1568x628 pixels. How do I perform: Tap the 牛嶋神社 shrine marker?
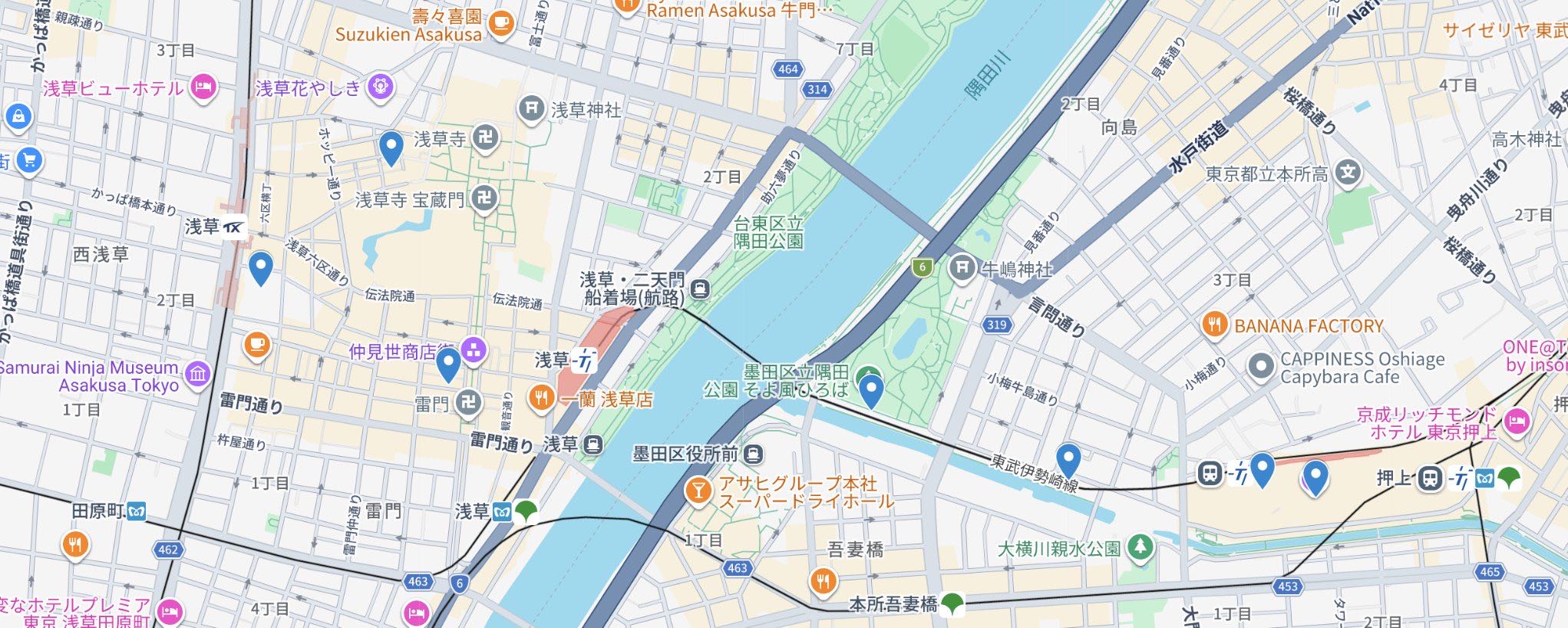point(962,269)
